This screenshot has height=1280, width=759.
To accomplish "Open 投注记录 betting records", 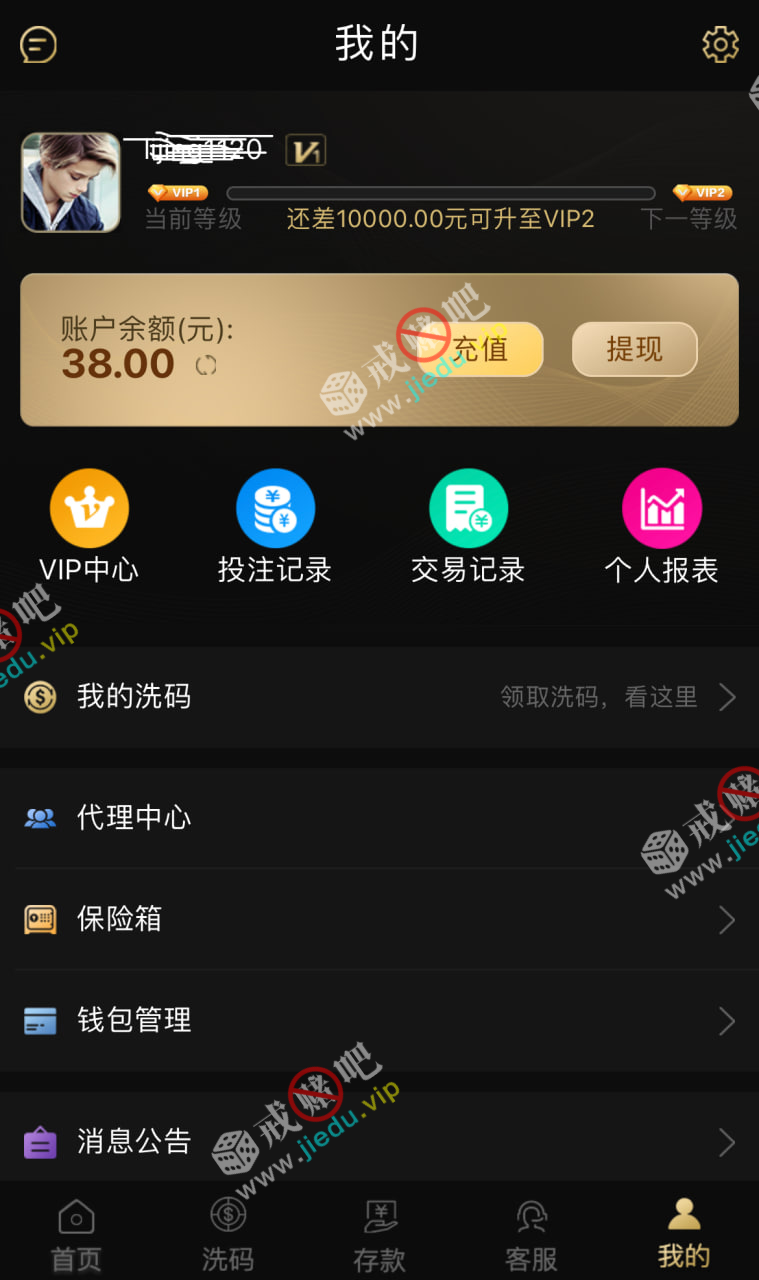I will pyautogui.click(x=275, y=527).
